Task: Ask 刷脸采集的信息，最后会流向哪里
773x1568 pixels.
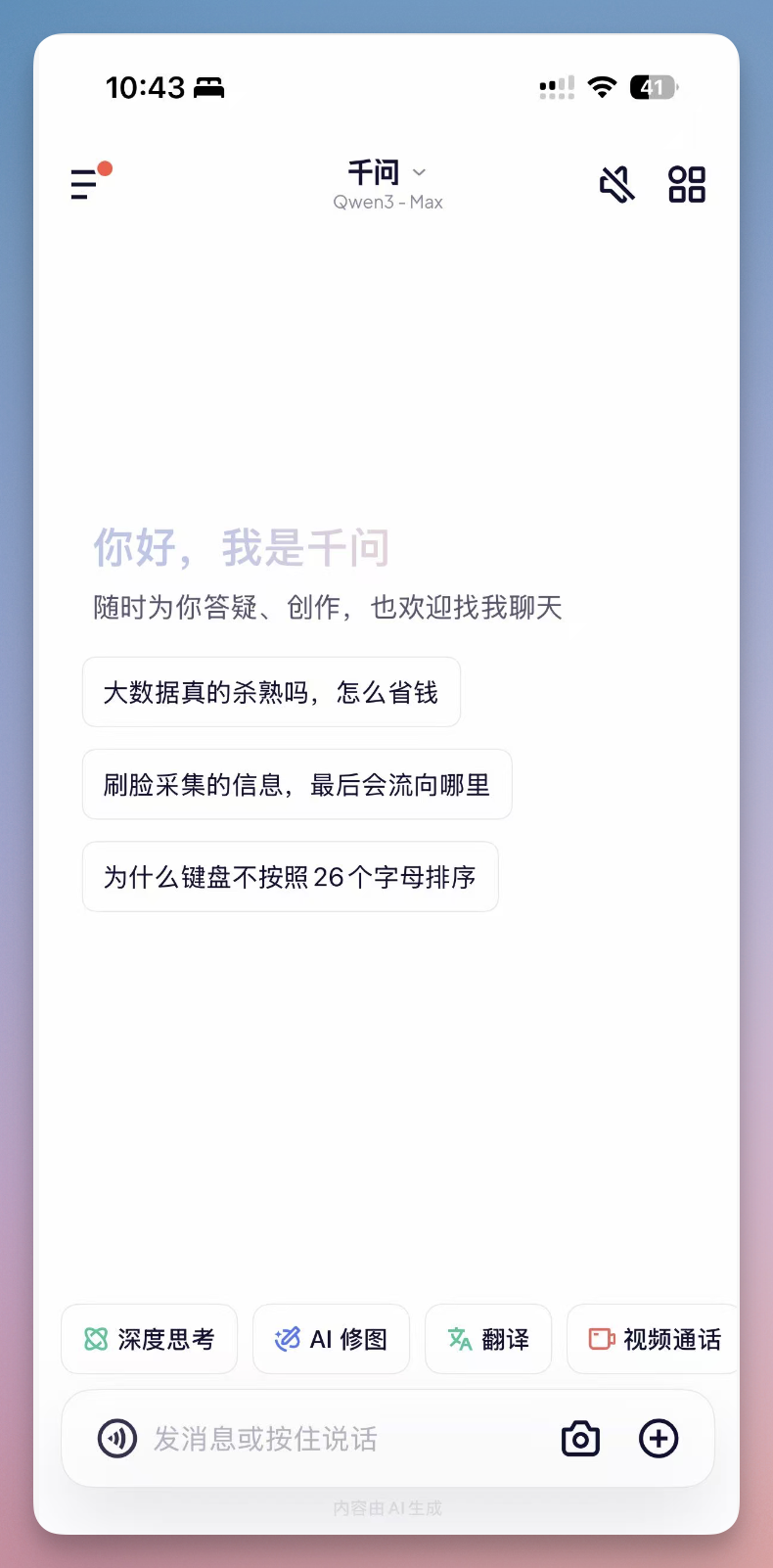Action: pos(296,784)
